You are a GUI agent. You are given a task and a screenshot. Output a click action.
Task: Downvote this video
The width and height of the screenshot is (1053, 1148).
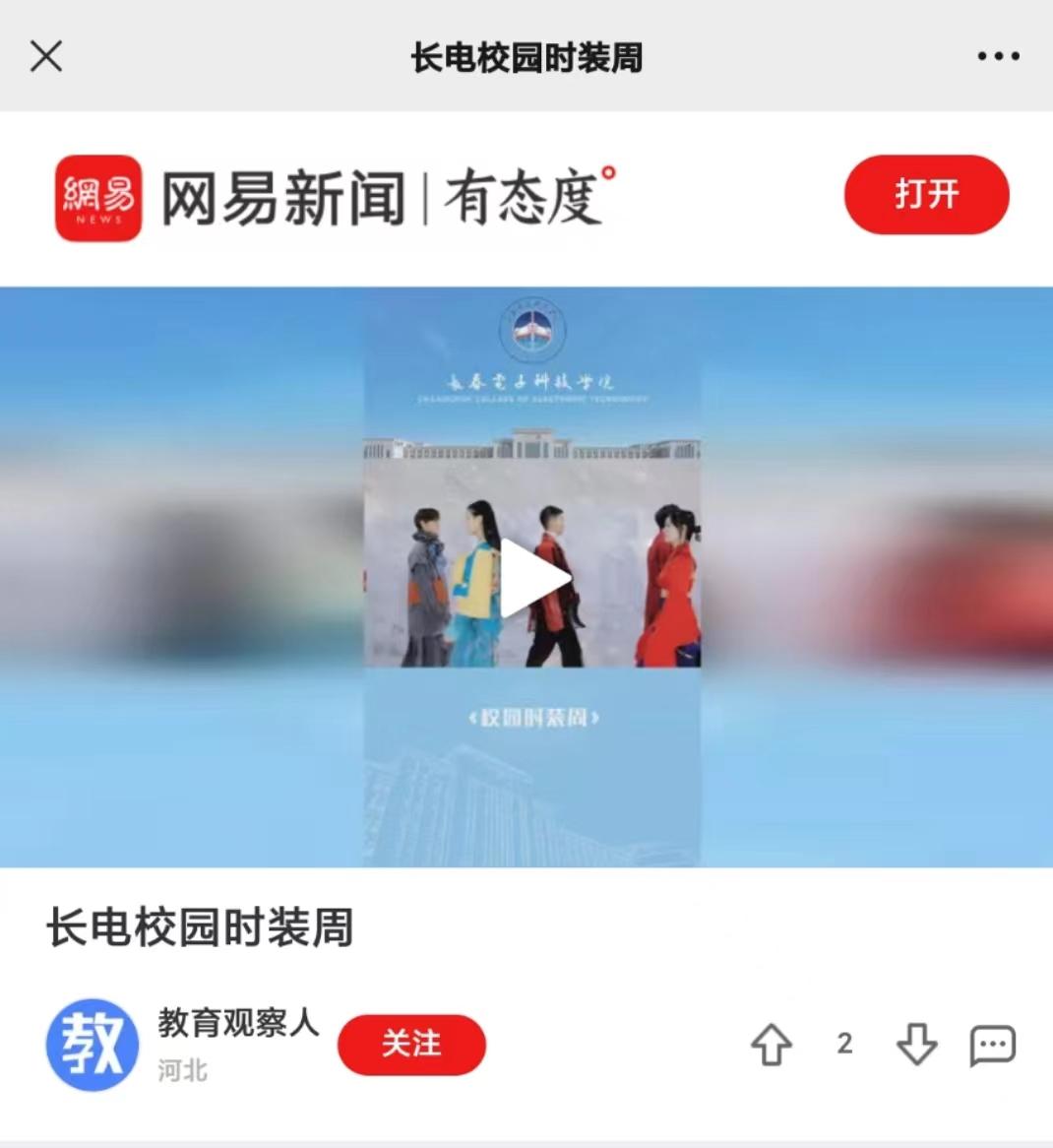pos(916,1045)
